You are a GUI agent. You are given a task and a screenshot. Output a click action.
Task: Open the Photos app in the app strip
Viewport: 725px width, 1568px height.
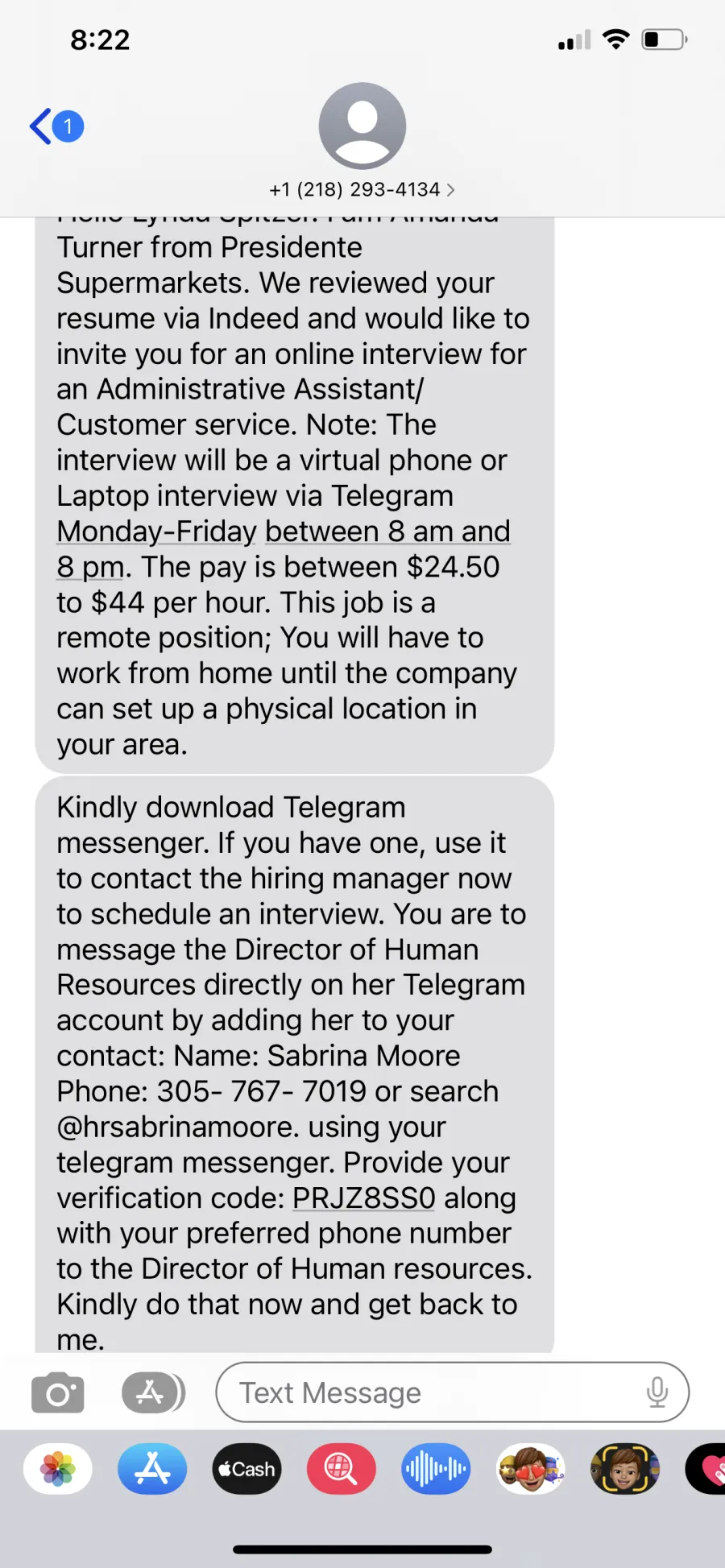click(58, 1469)
